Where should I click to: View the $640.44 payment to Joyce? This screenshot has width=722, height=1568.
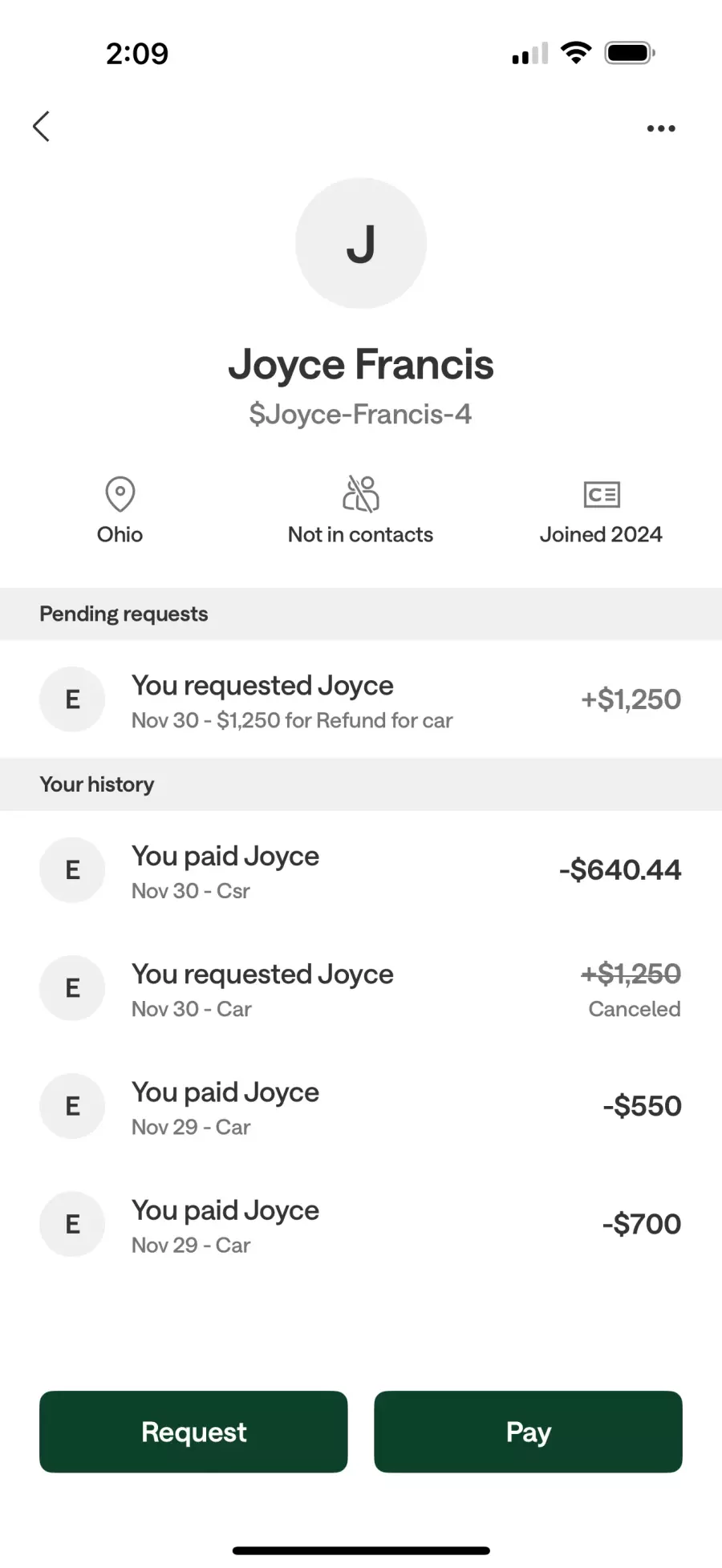point(361,870)
